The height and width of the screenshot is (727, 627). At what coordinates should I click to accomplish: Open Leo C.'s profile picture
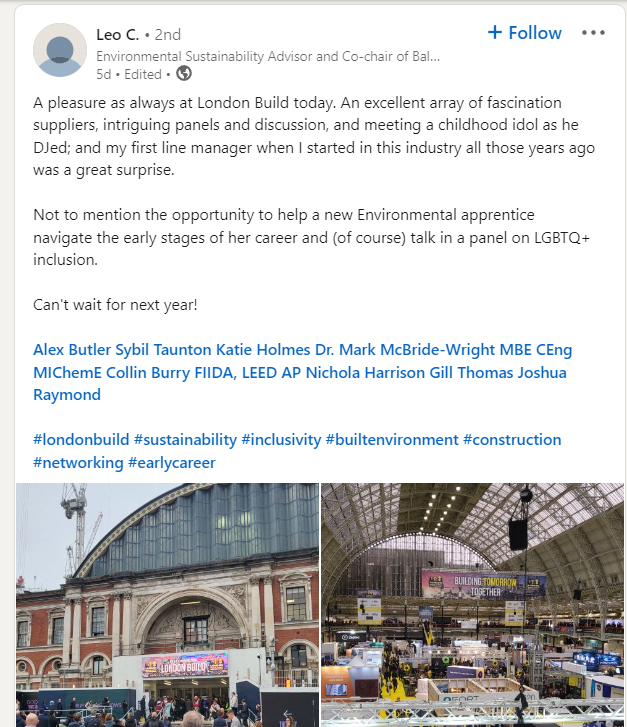58,50
